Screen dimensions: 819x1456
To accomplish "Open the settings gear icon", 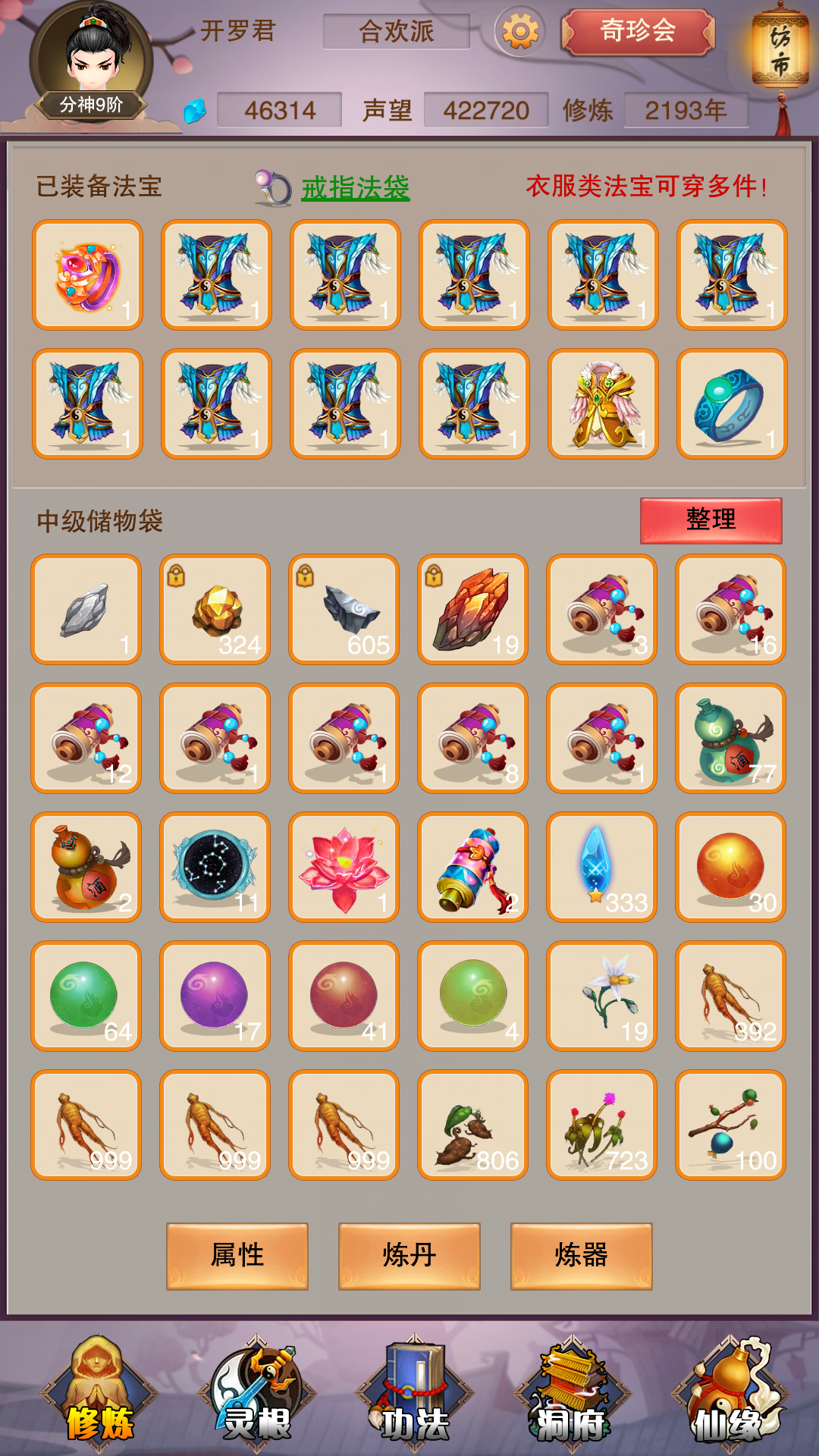I will (520, 32).
